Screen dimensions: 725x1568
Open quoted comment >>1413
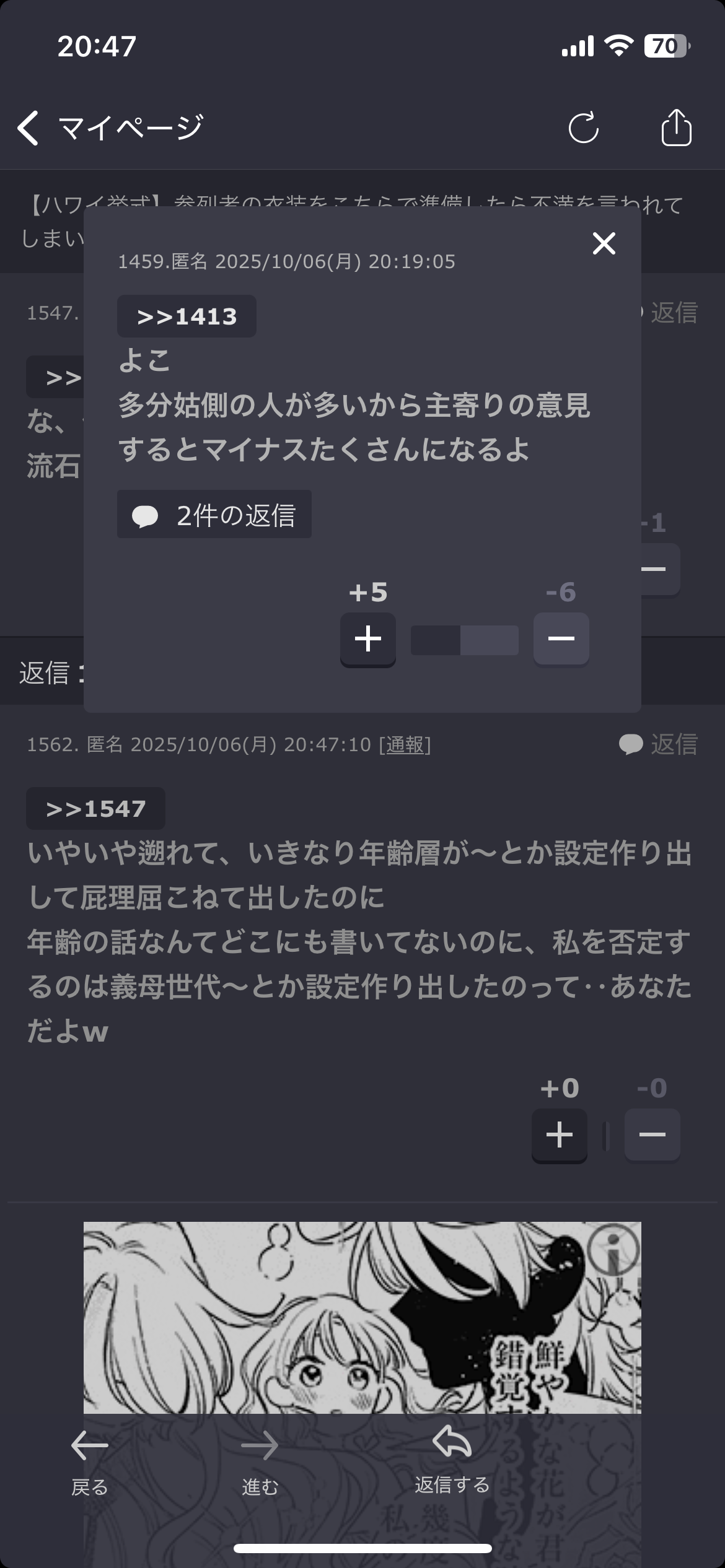point(187,316)
